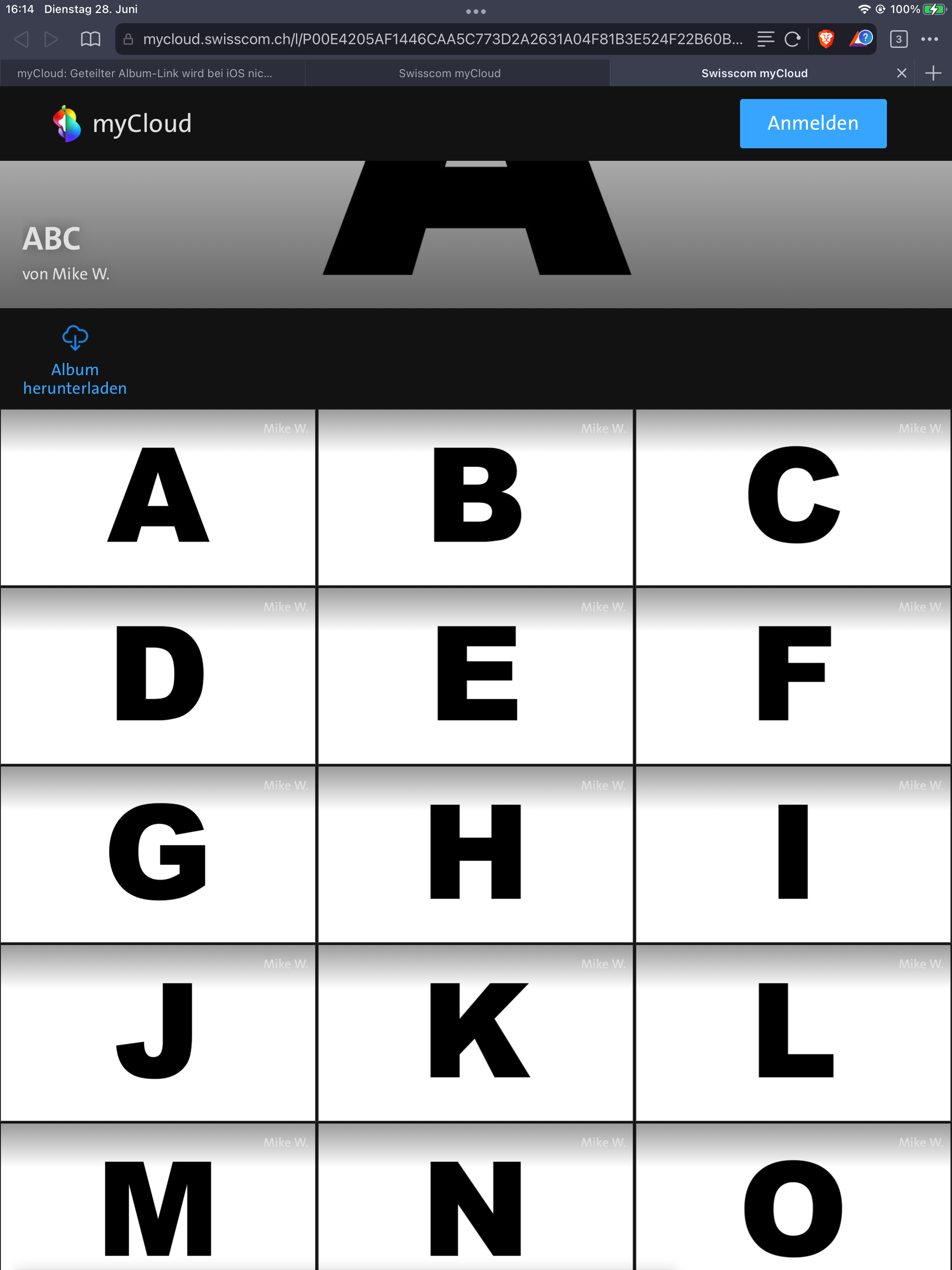Open the photo showing letter G
This screenshot has width=952, height=1270.
tap(159, 854)
